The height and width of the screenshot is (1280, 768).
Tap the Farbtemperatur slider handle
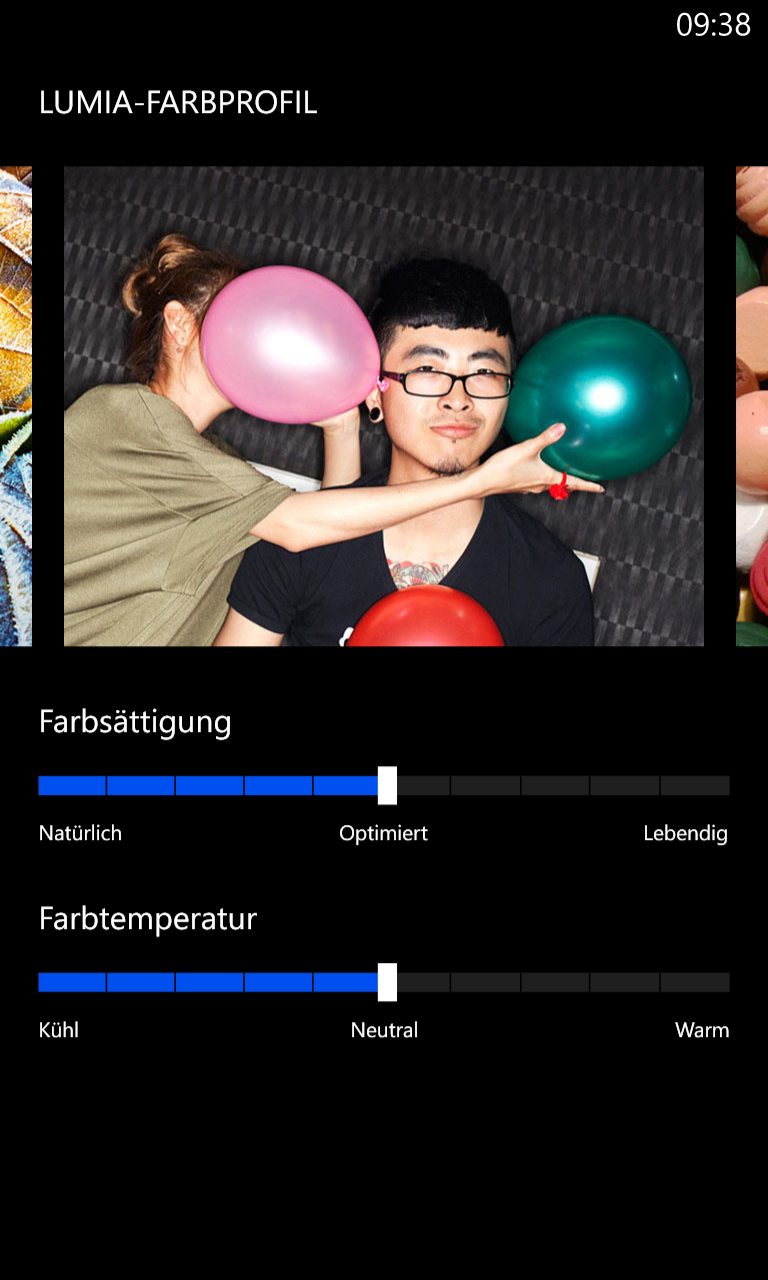(x=387, y=982)
